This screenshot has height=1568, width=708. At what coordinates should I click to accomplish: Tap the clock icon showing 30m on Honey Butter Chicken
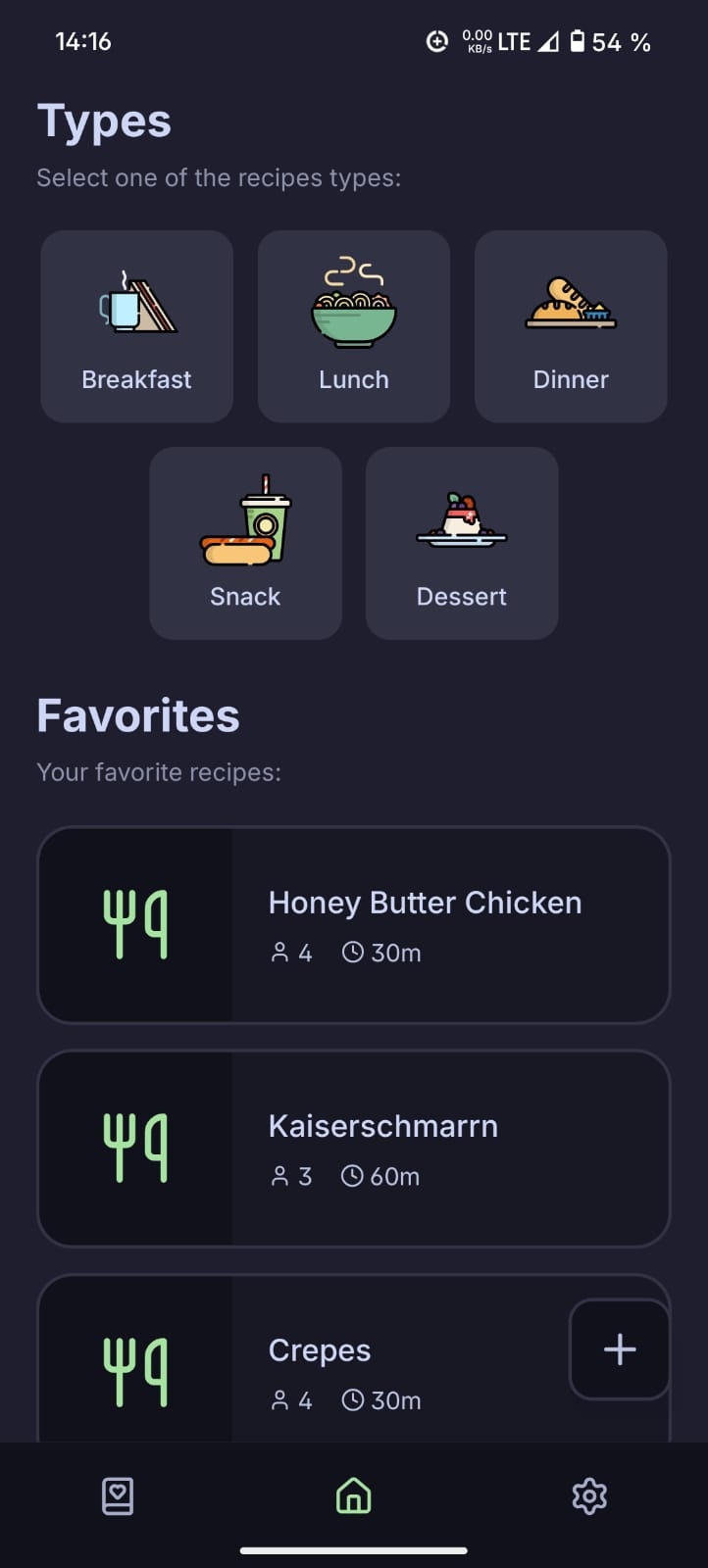(x=352, y=952)
